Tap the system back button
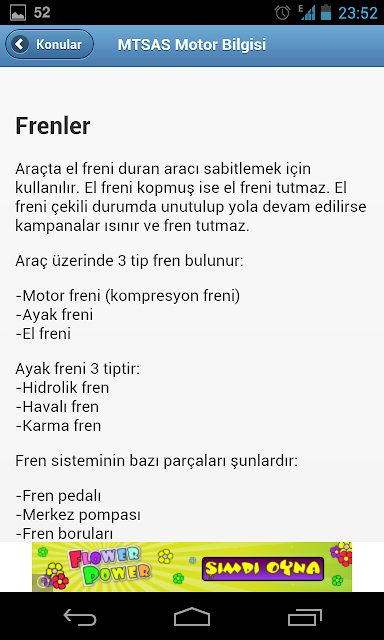The image size is (384, 640). (x=80, y=617)
